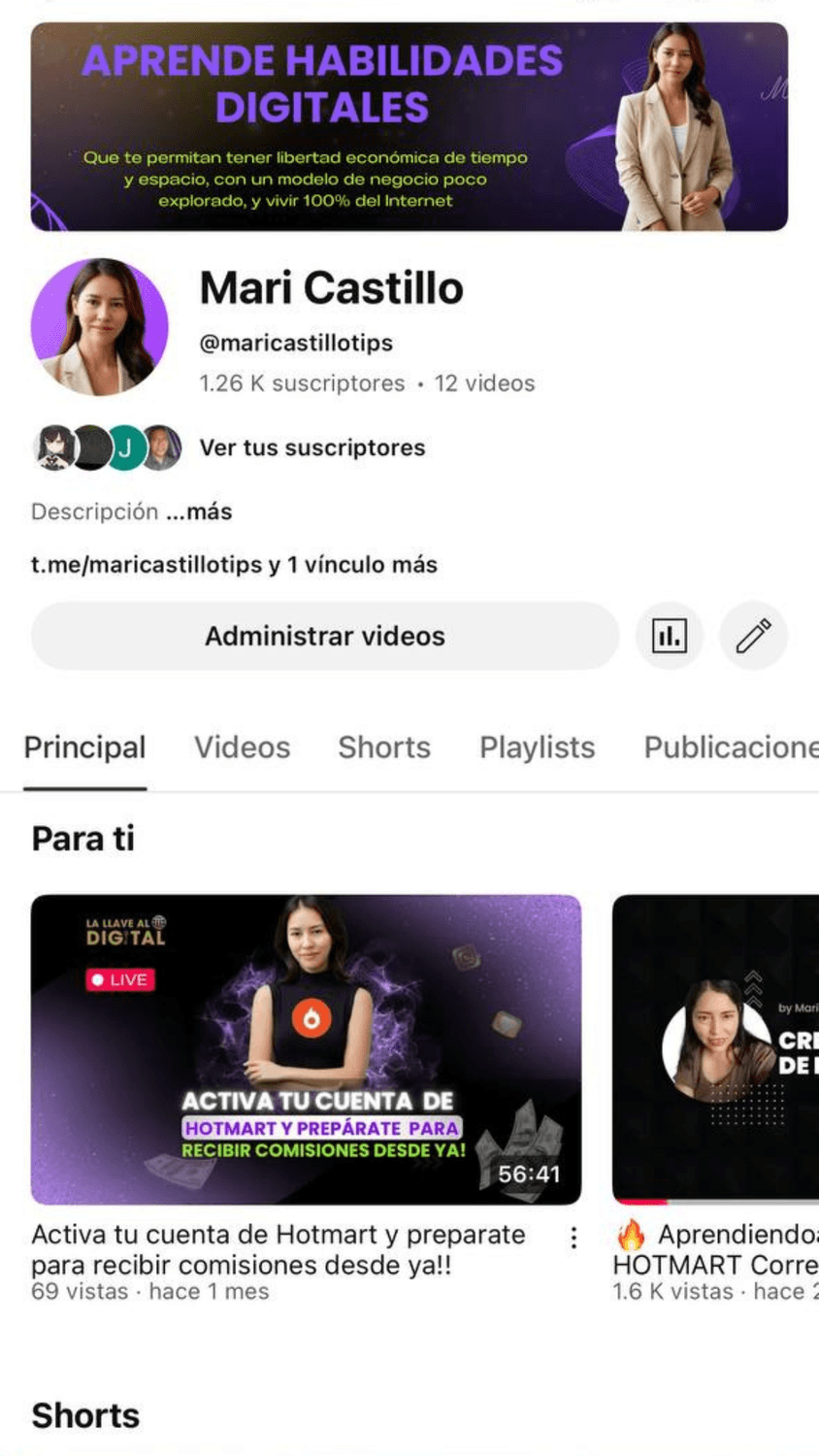Switch to the Videos tab

pyautogui.click(x=243, y=747)
